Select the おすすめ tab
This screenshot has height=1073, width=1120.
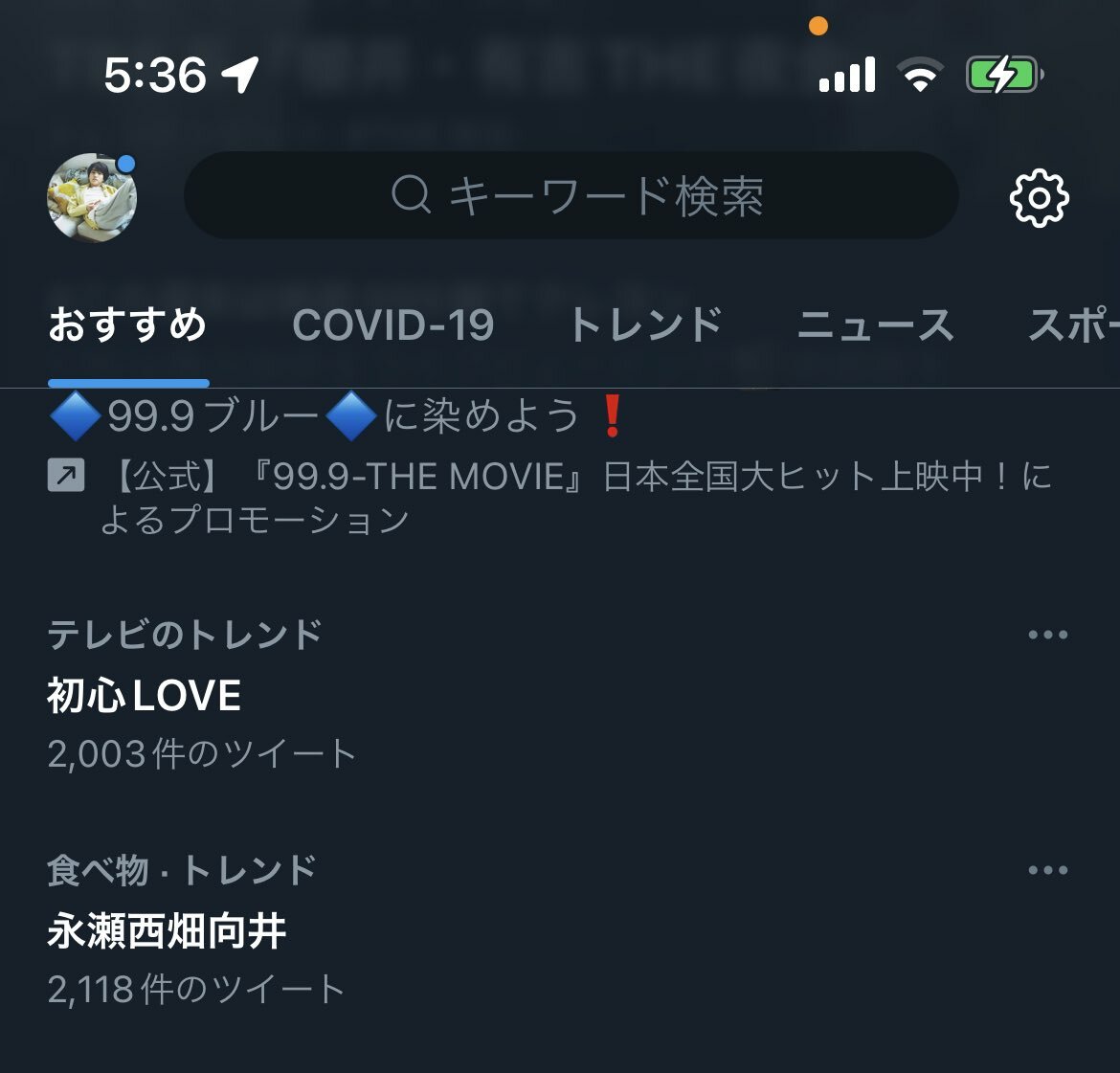[128, 325]
